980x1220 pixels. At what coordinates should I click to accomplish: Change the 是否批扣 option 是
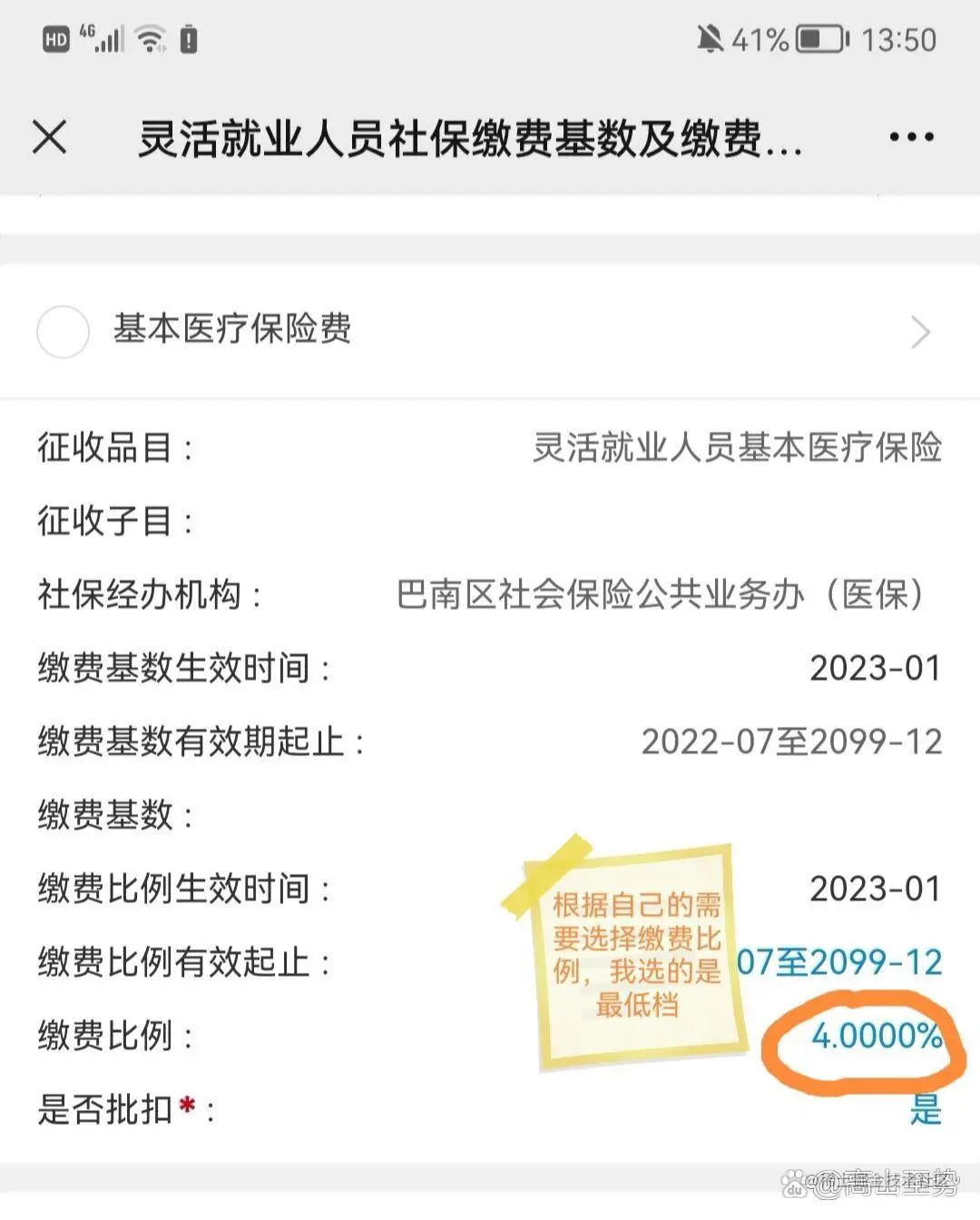(926, 1109)
